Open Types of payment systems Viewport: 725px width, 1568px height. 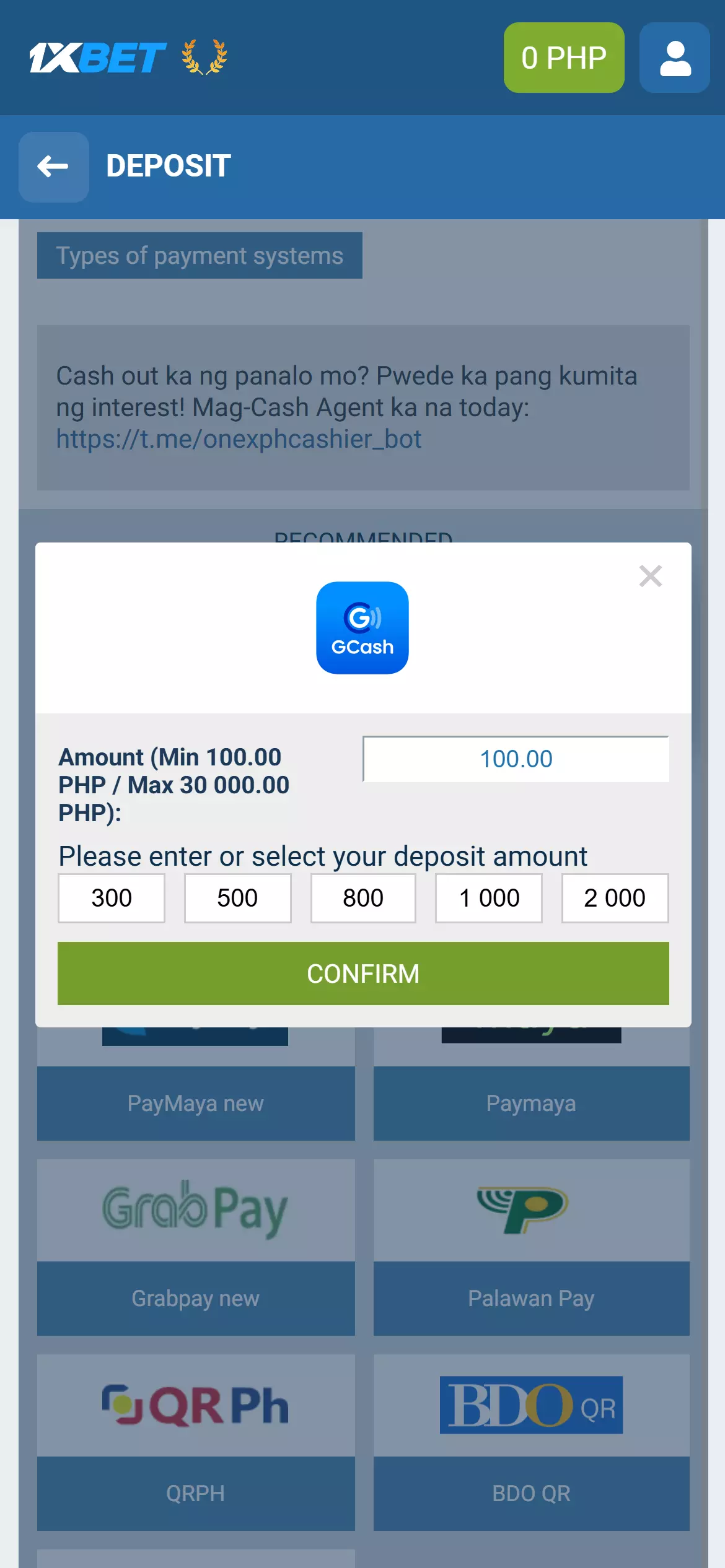point(200,256)
